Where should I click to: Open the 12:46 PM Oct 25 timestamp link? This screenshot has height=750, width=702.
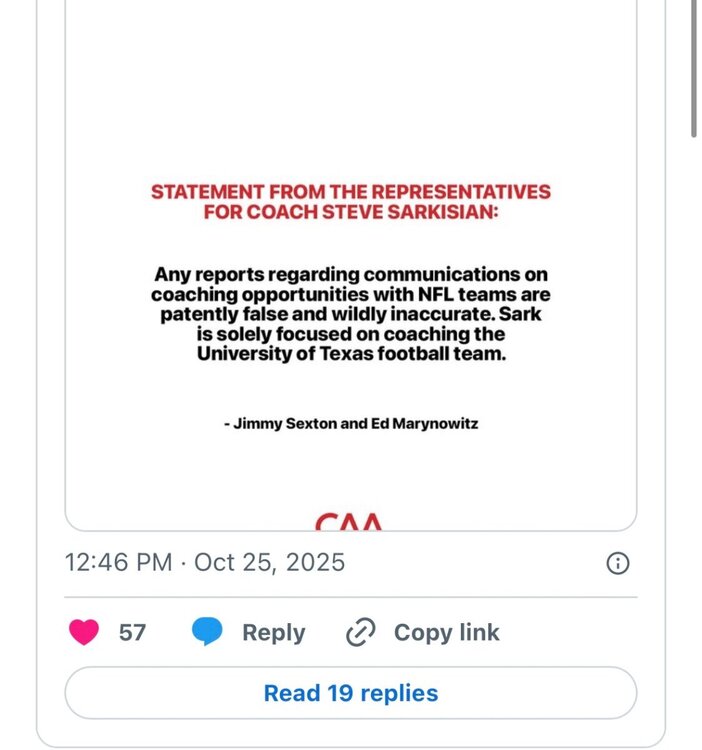[x=205, y=562]
